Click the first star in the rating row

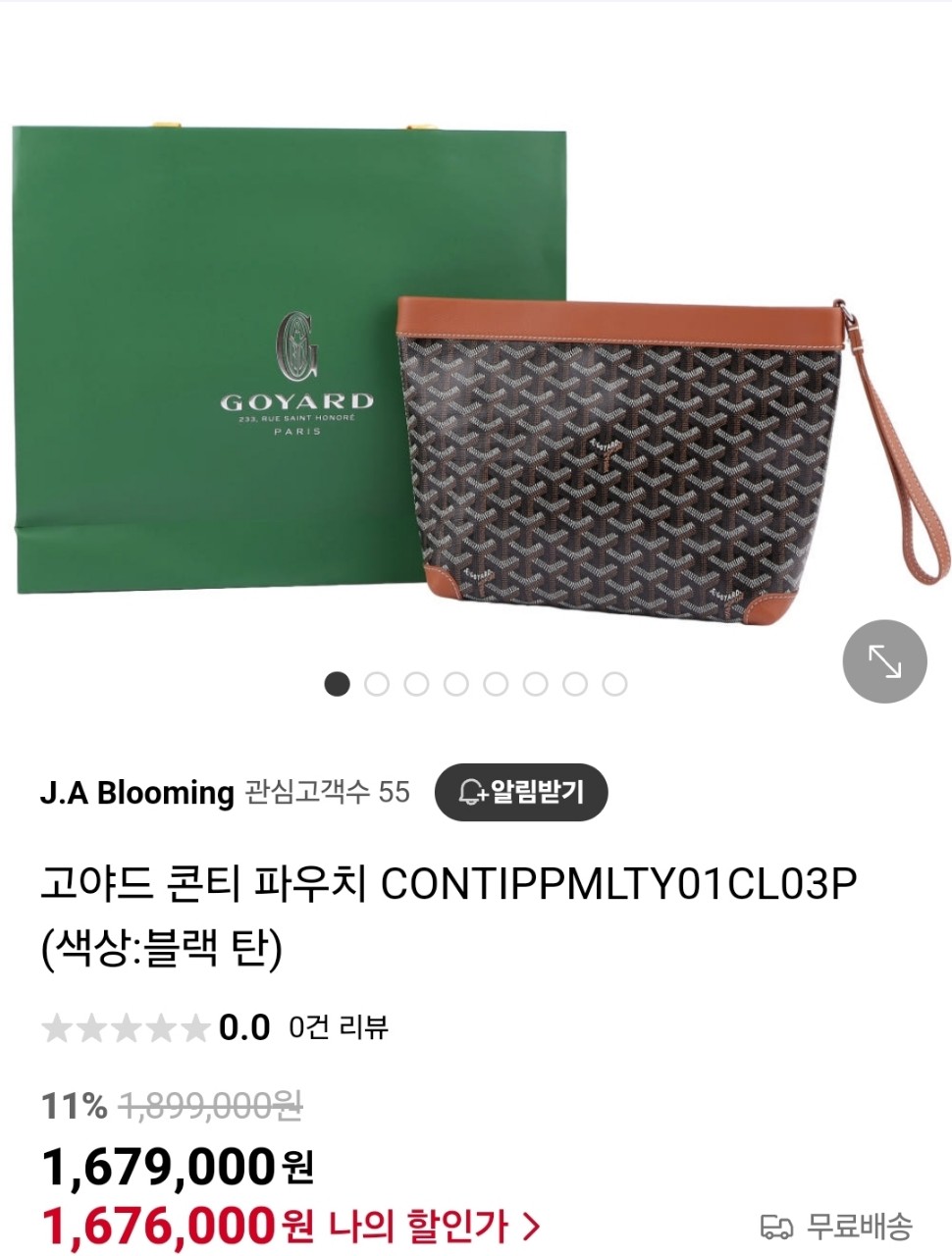click(56, 1026)
